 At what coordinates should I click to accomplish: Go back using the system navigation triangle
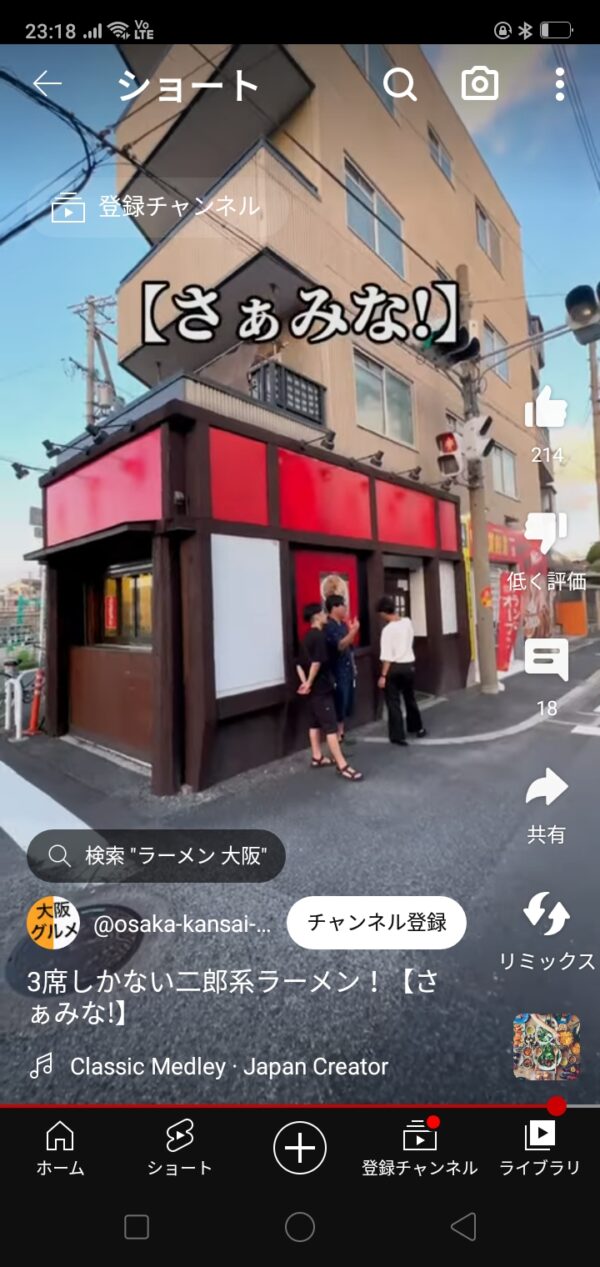click(463, 1227)
